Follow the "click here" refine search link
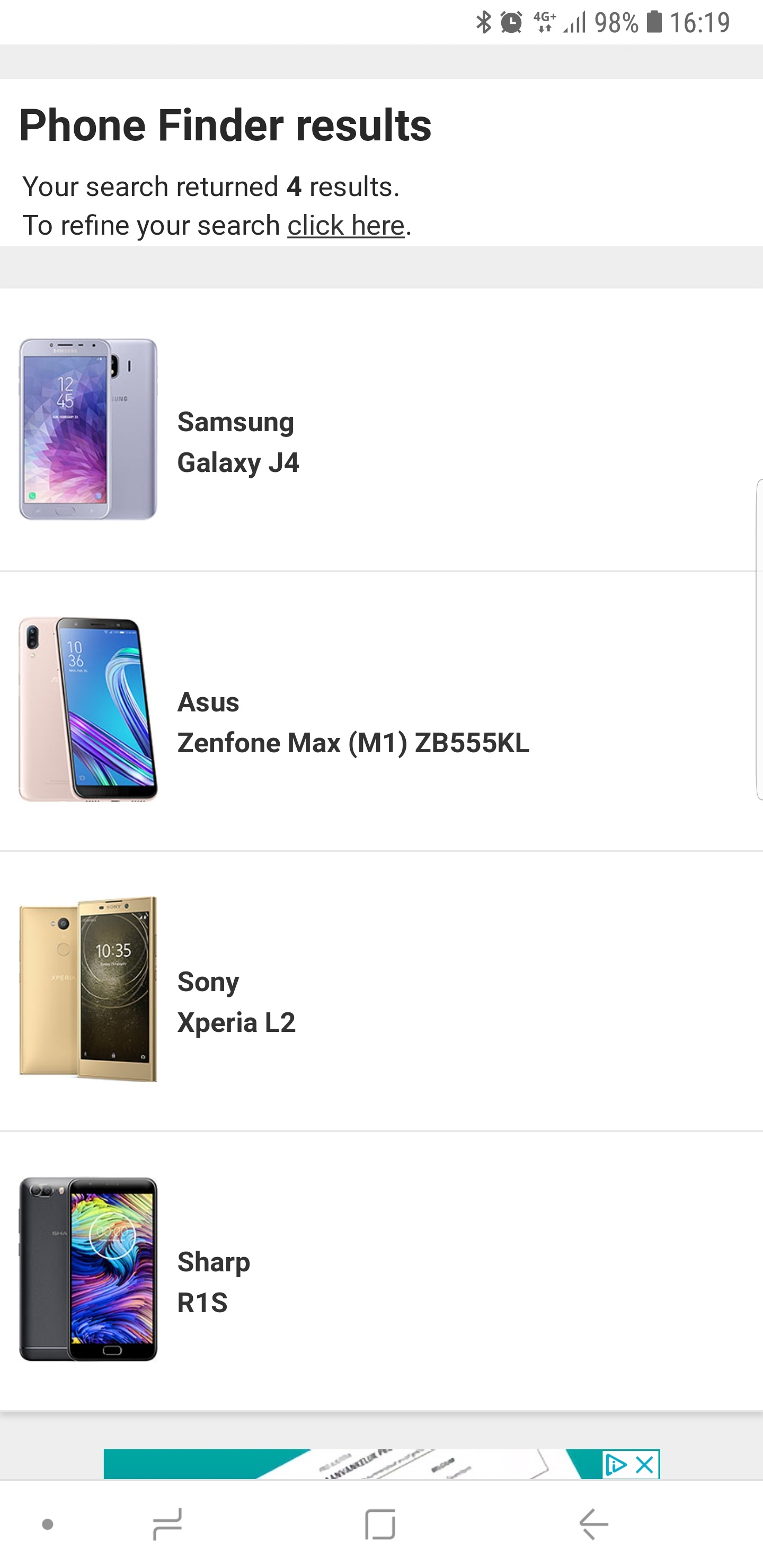Image resolution: width=763 pixels, height=1568 pixels. point(346,226)
